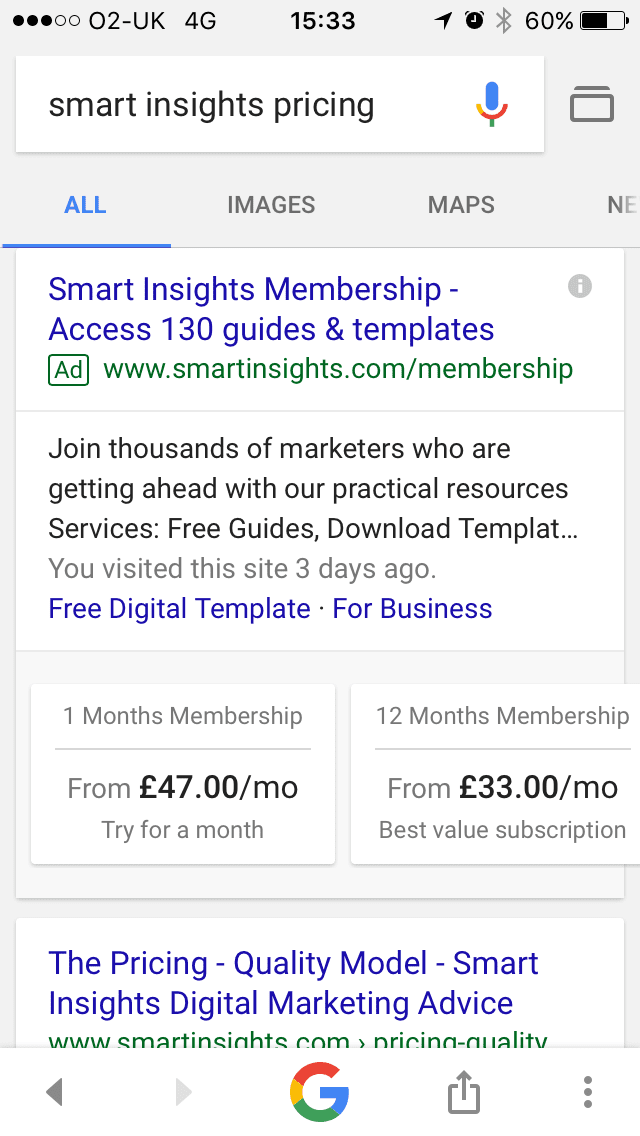Open the Smart Insights Membership ad result

(x=270, y=309)
